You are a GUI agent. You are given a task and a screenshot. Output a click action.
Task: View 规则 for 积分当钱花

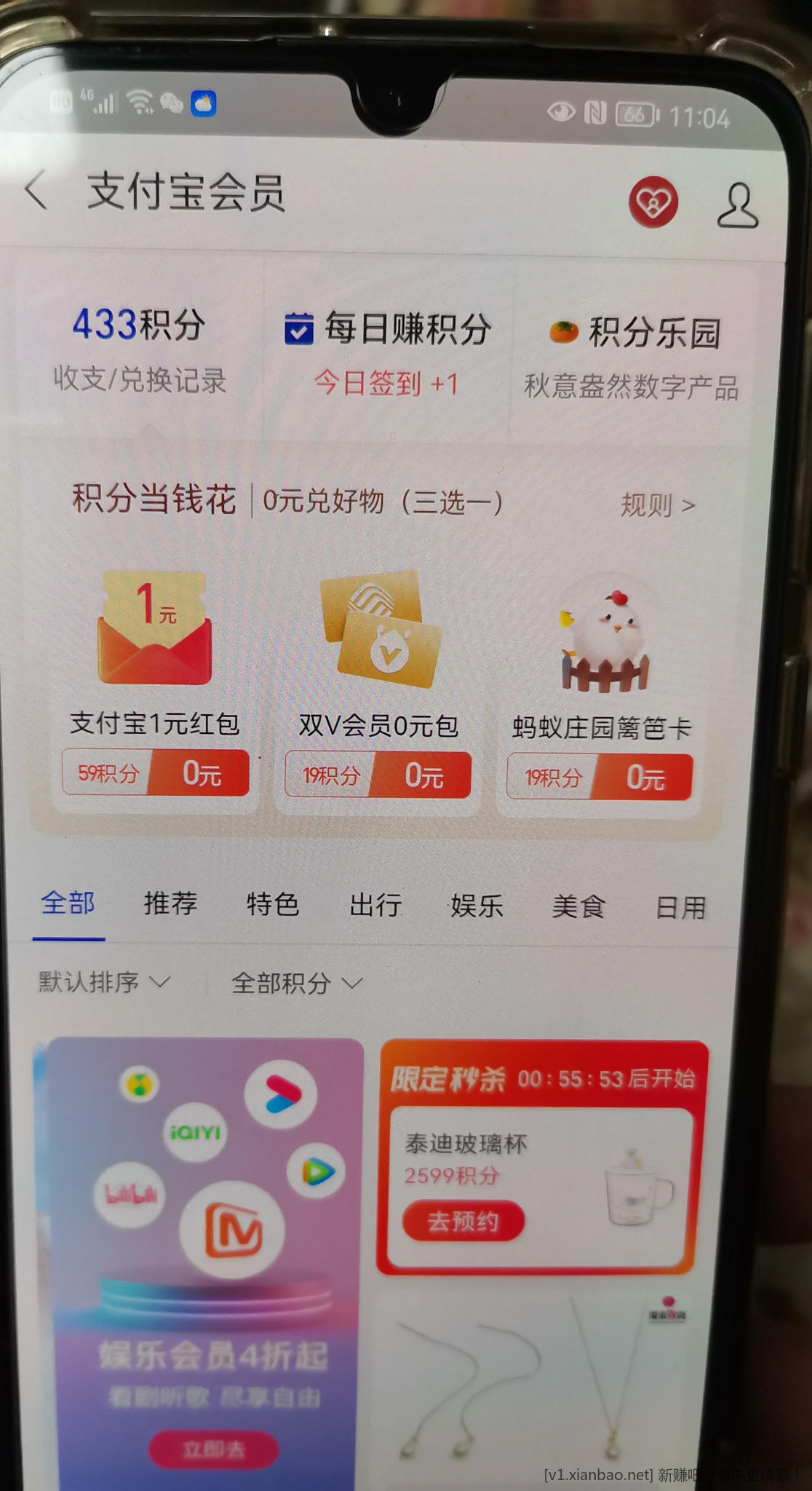tap(657, 505)
